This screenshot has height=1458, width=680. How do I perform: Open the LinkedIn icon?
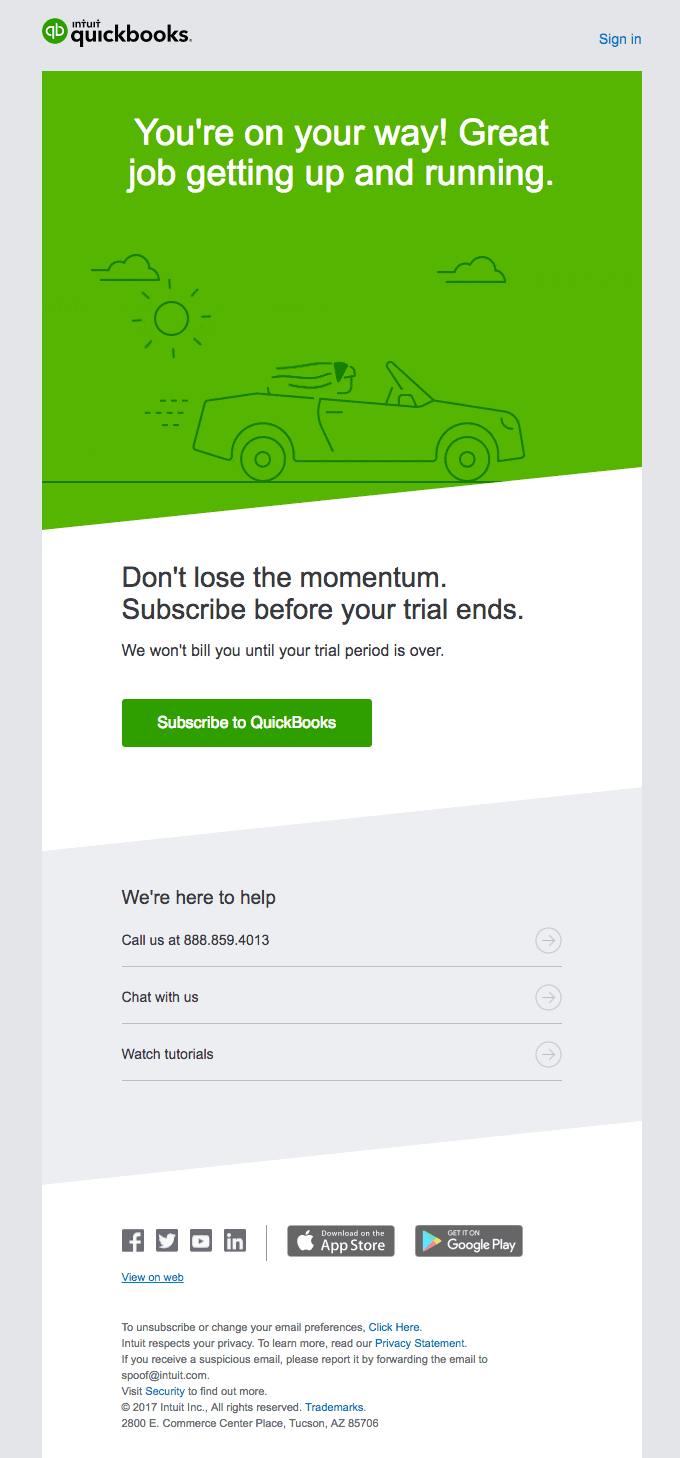pyautogui.click(x=235, y=1241)
